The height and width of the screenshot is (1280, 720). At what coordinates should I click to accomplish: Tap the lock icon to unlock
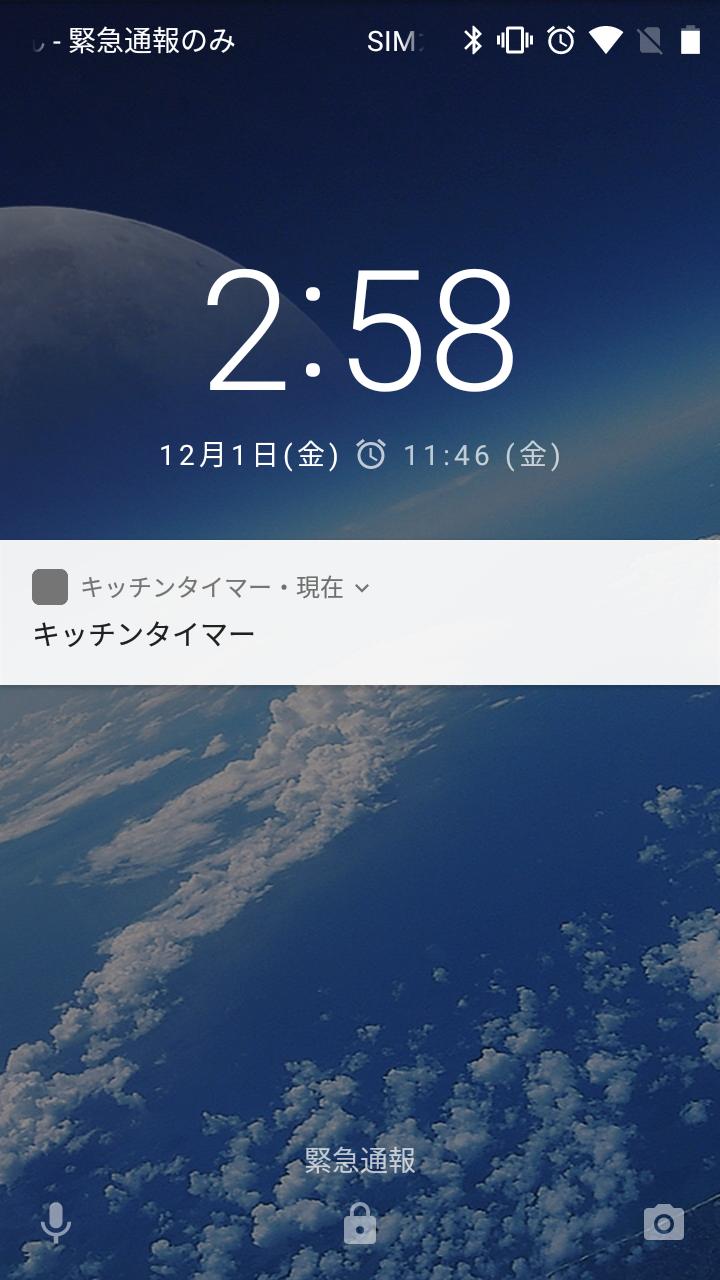(360, 1223)
